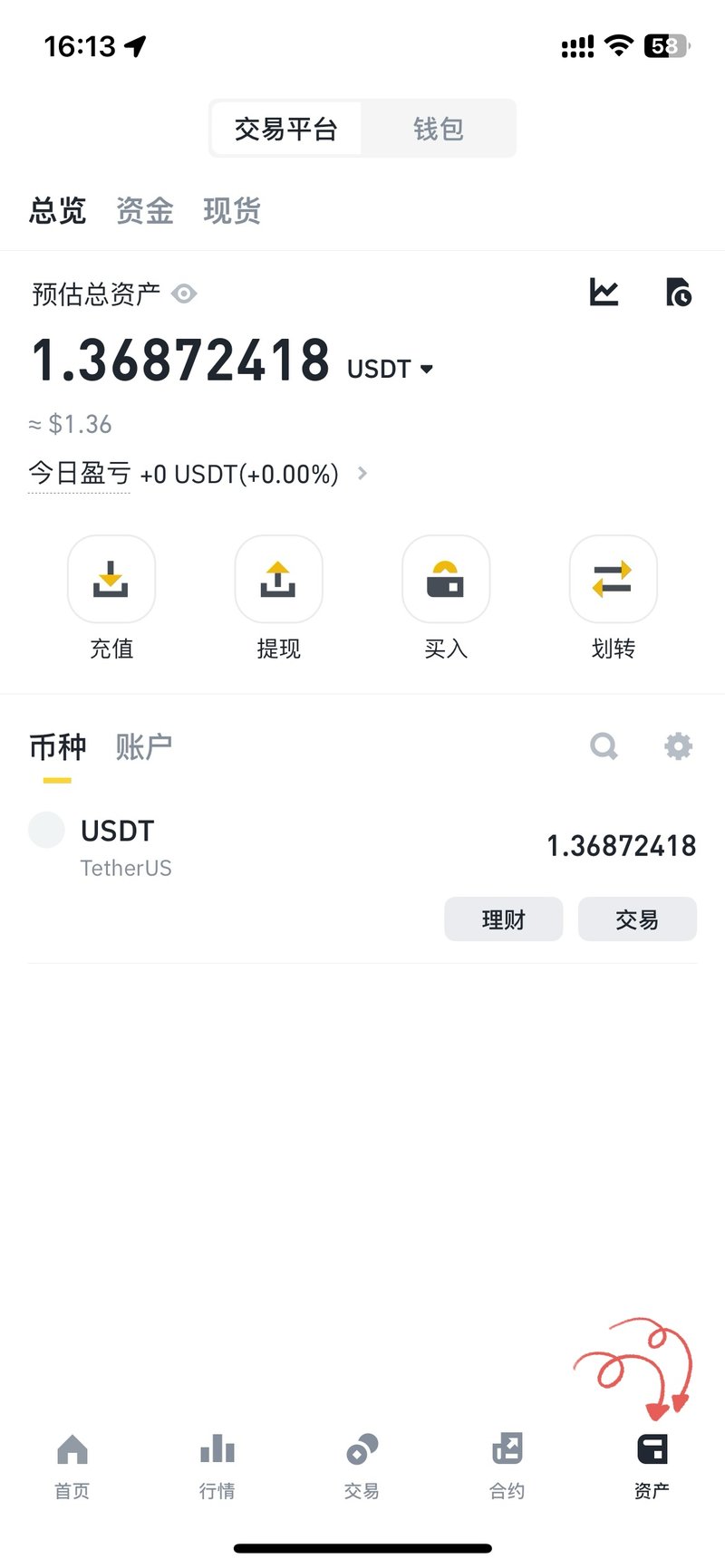The image size is (725, 1568).
Task: Switch to the 账户 view
Action: tap(143, 747)
